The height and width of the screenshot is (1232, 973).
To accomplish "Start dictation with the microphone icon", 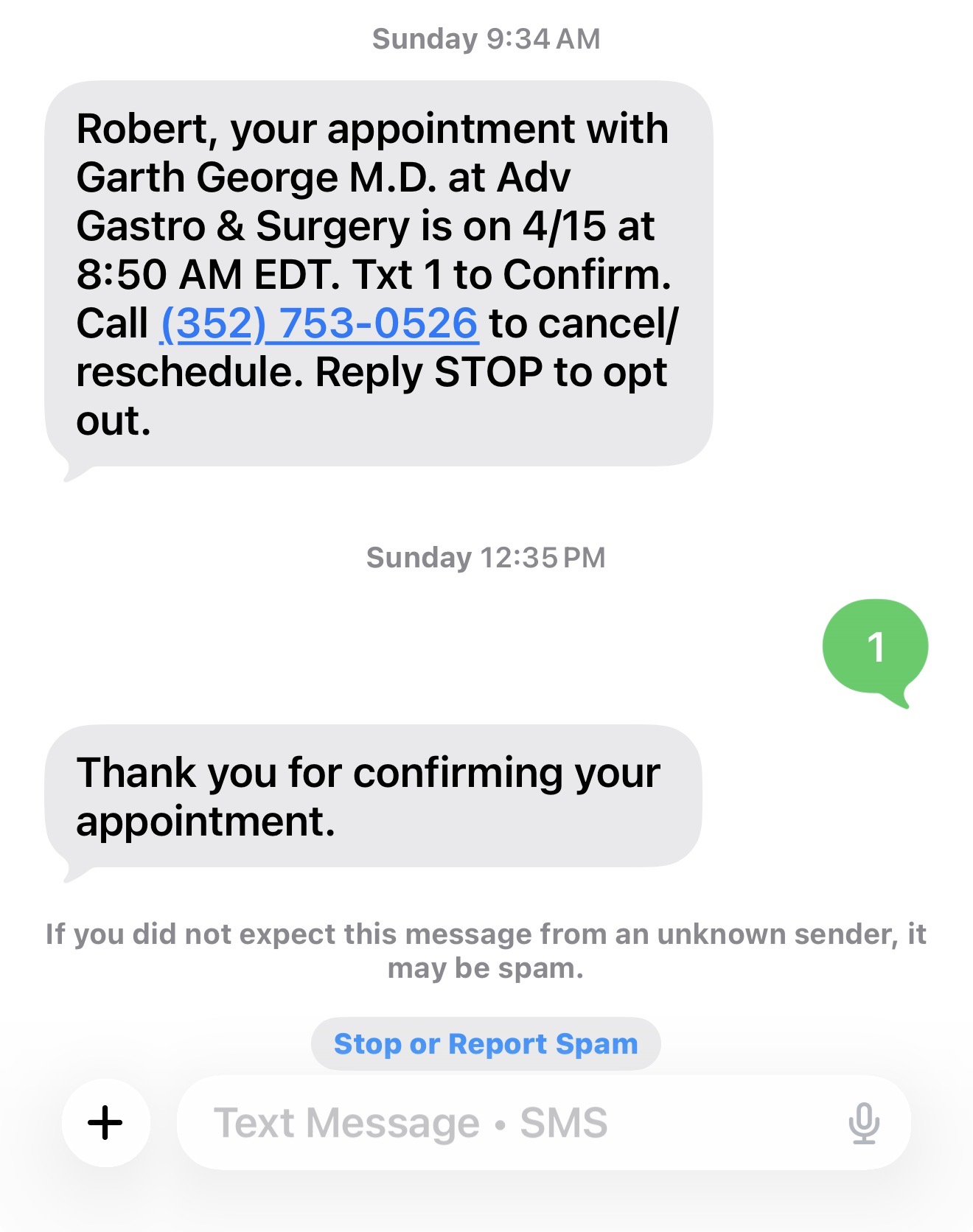I will coord(863,1123).
